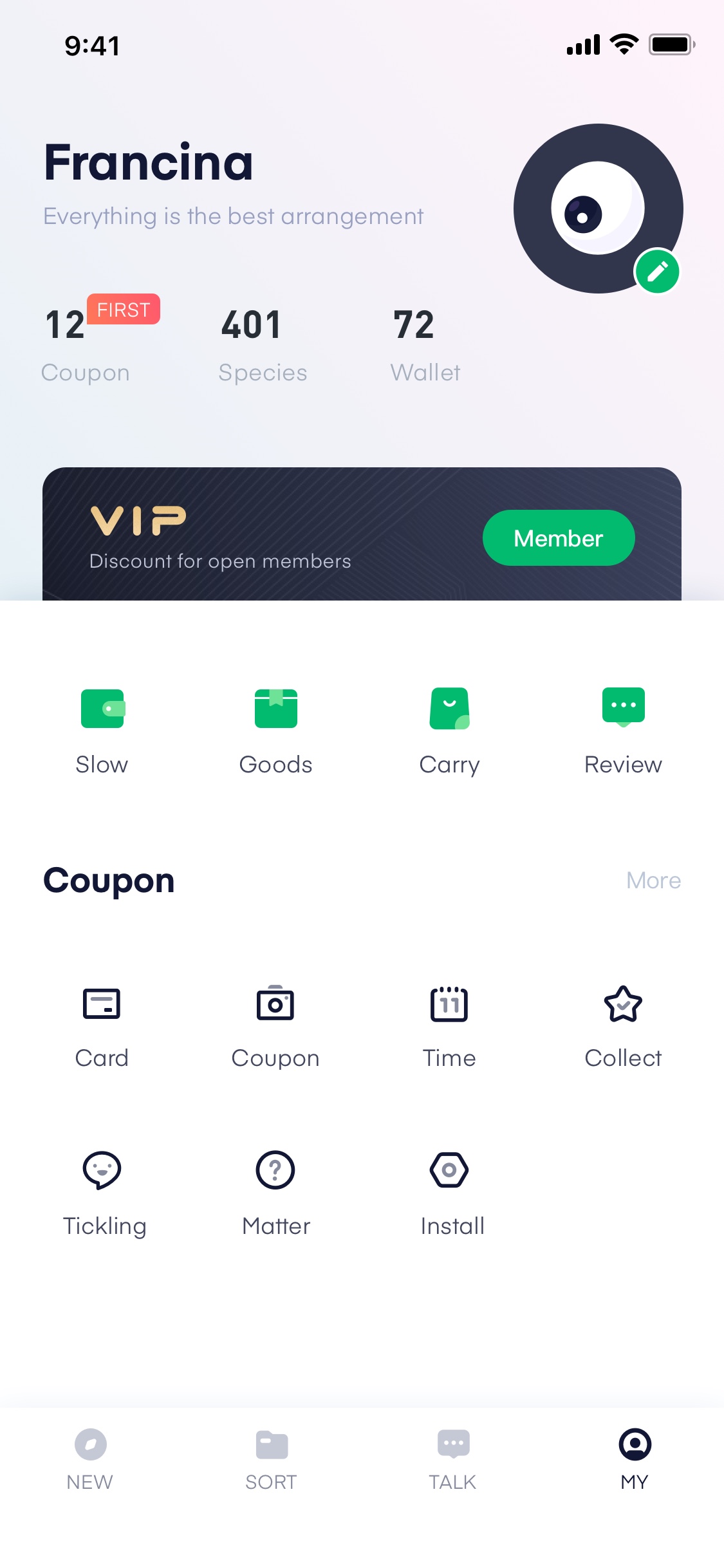Tap the green Member button
The image size is (724, 1568).
click(x=559, y=538)
